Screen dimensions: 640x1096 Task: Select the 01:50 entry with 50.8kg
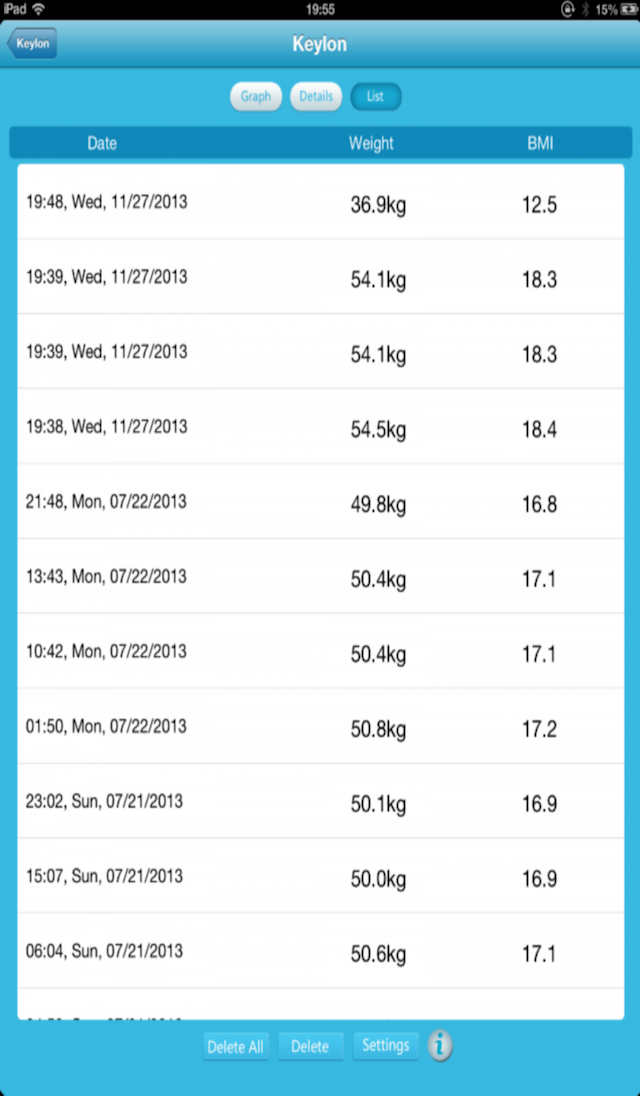pyautogui.click(x=321, y=726)
